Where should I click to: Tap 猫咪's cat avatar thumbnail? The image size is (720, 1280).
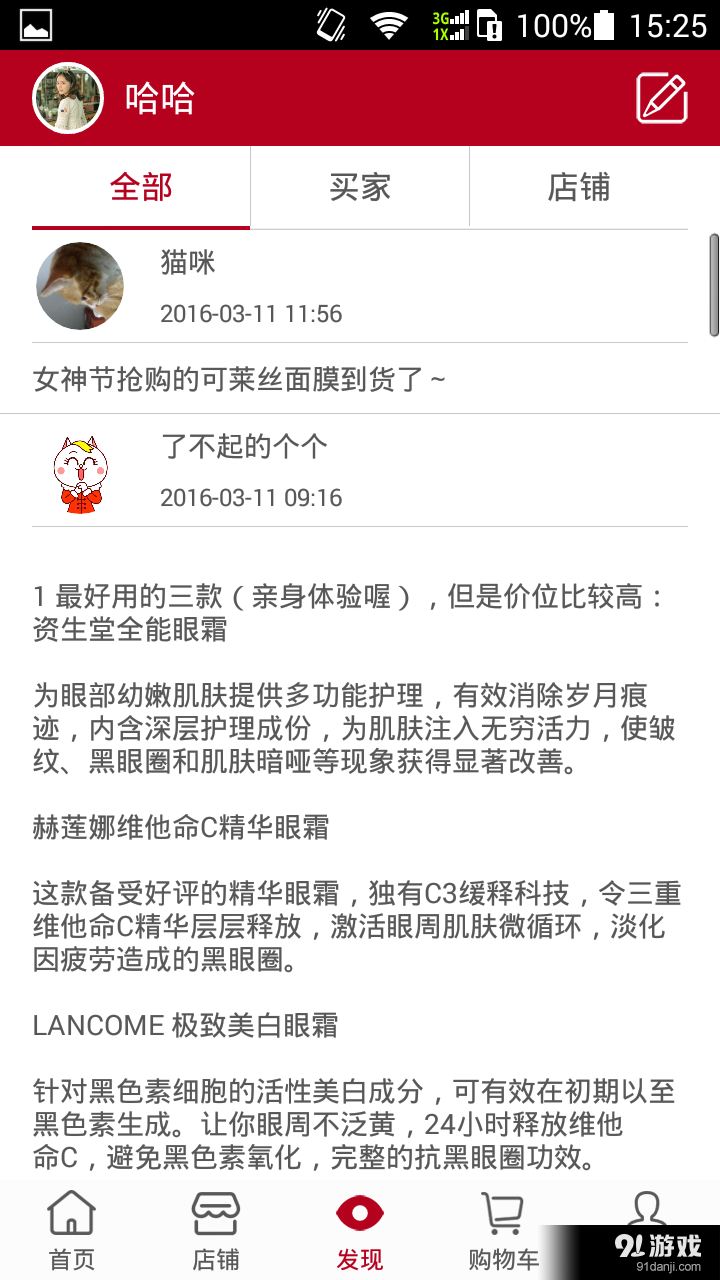[x=81, y=285]
